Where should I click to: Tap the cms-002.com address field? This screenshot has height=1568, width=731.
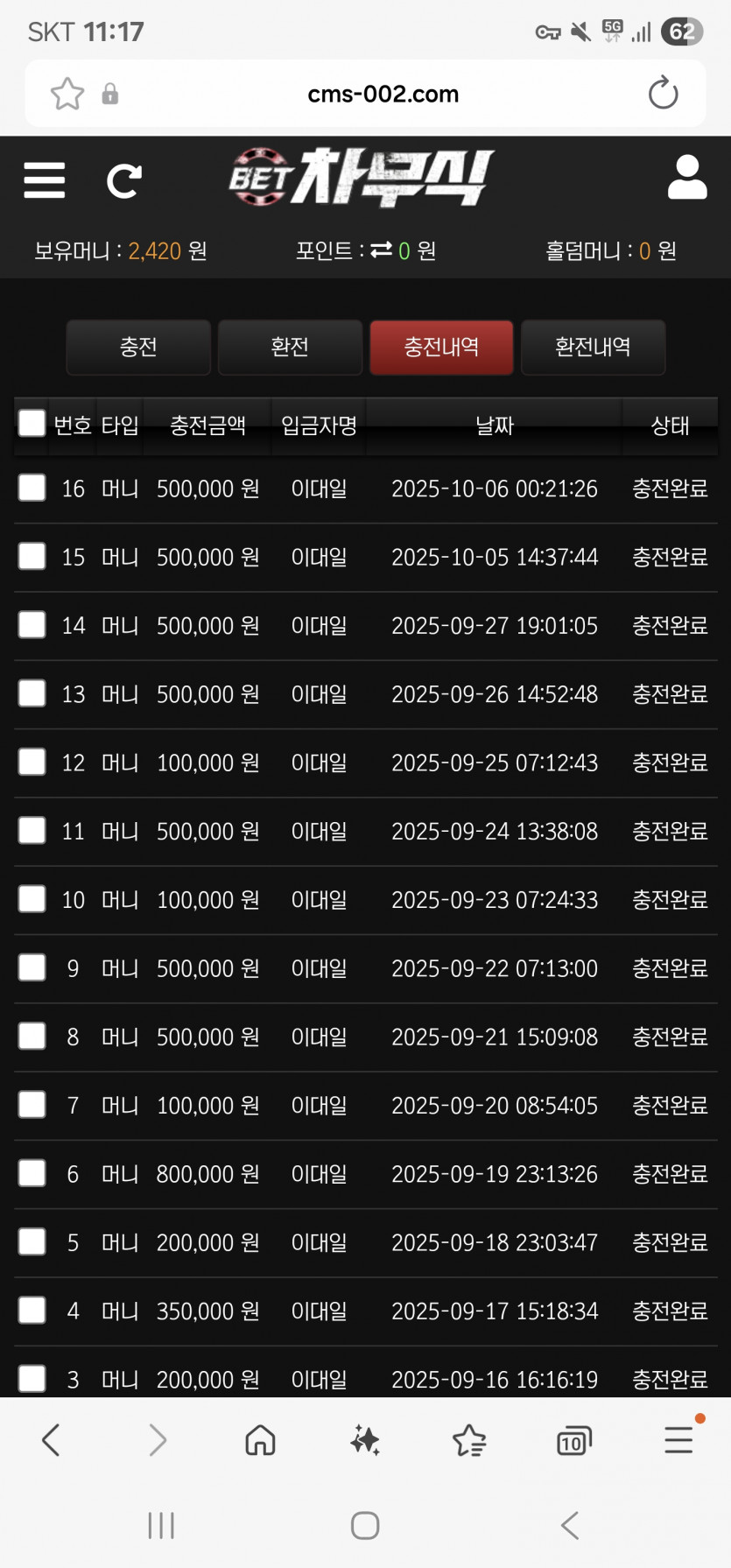[x=383, y=94]
